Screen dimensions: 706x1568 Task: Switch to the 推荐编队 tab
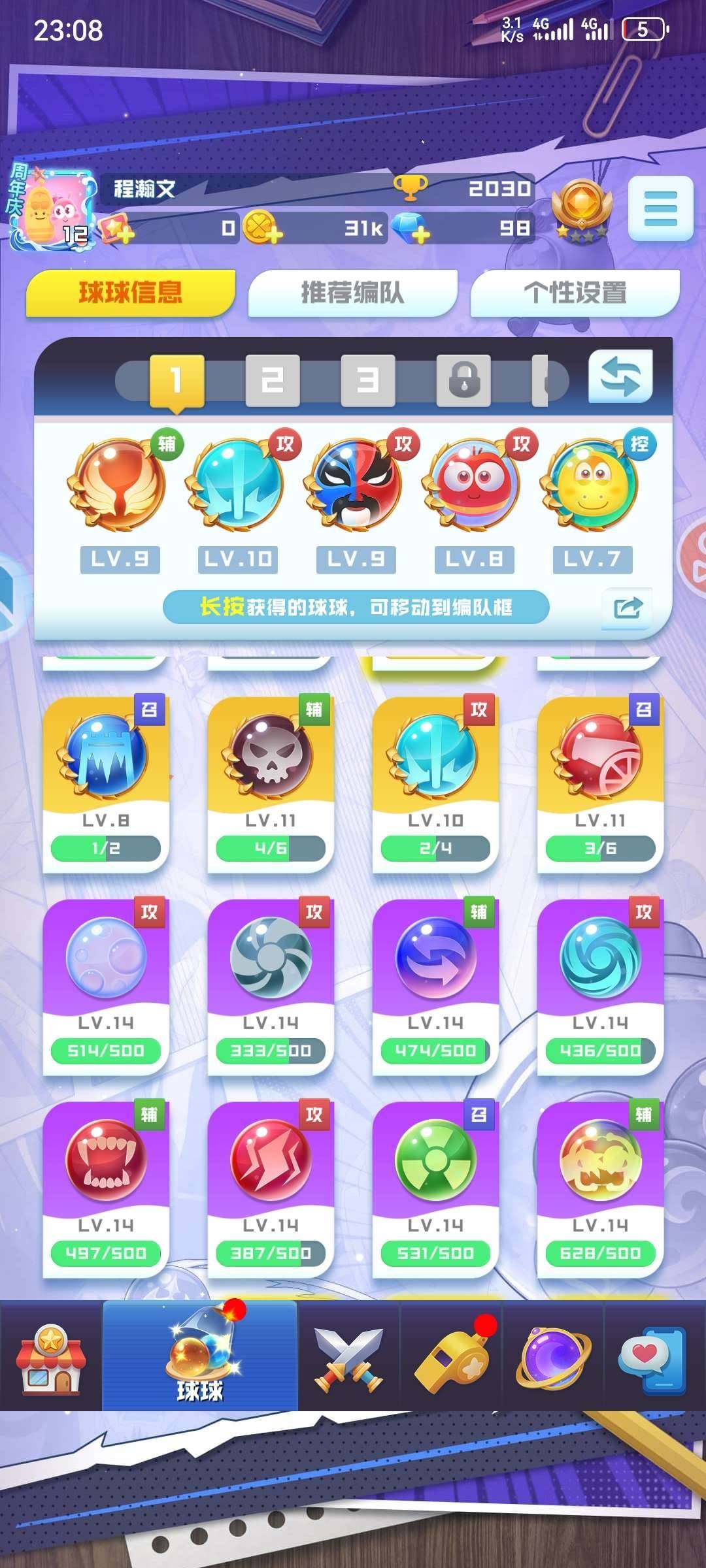point(352,293)
